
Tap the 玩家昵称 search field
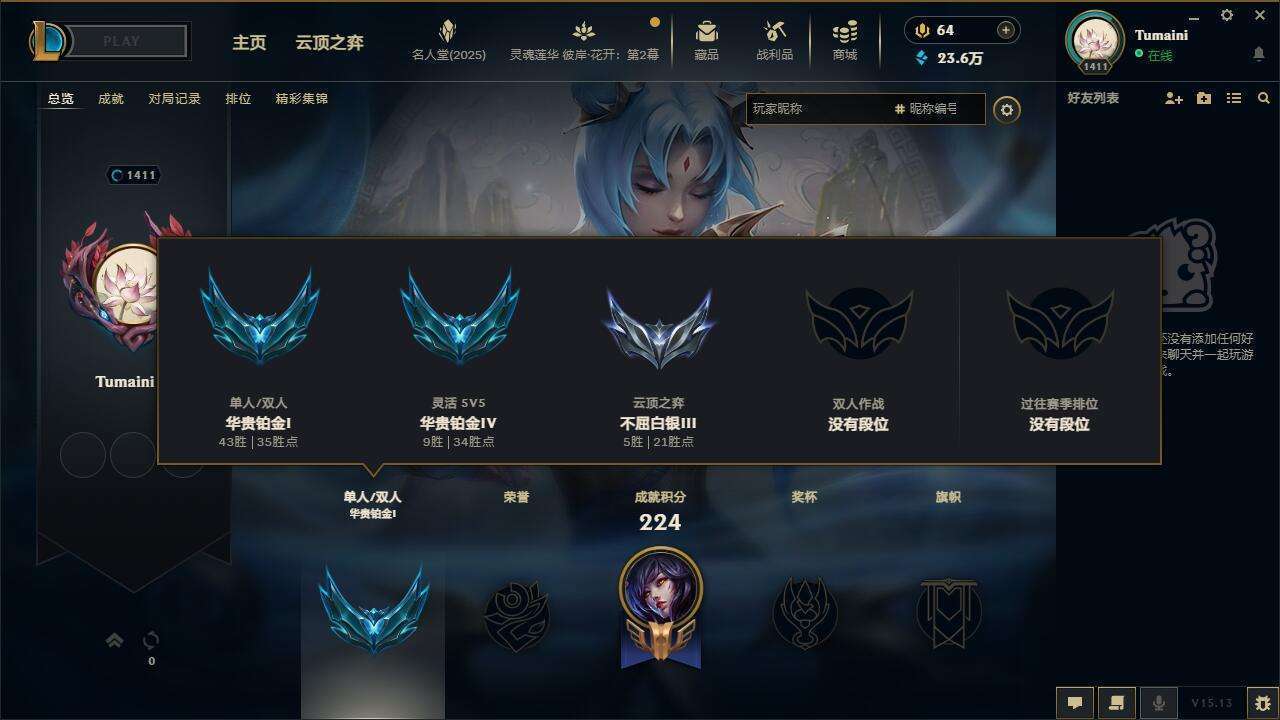coord(815,109)
